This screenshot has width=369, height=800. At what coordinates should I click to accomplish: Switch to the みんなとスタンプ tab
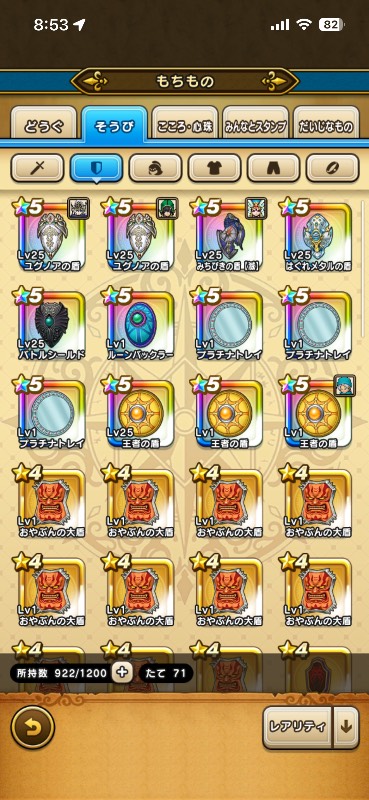click(x=256, y=123)
